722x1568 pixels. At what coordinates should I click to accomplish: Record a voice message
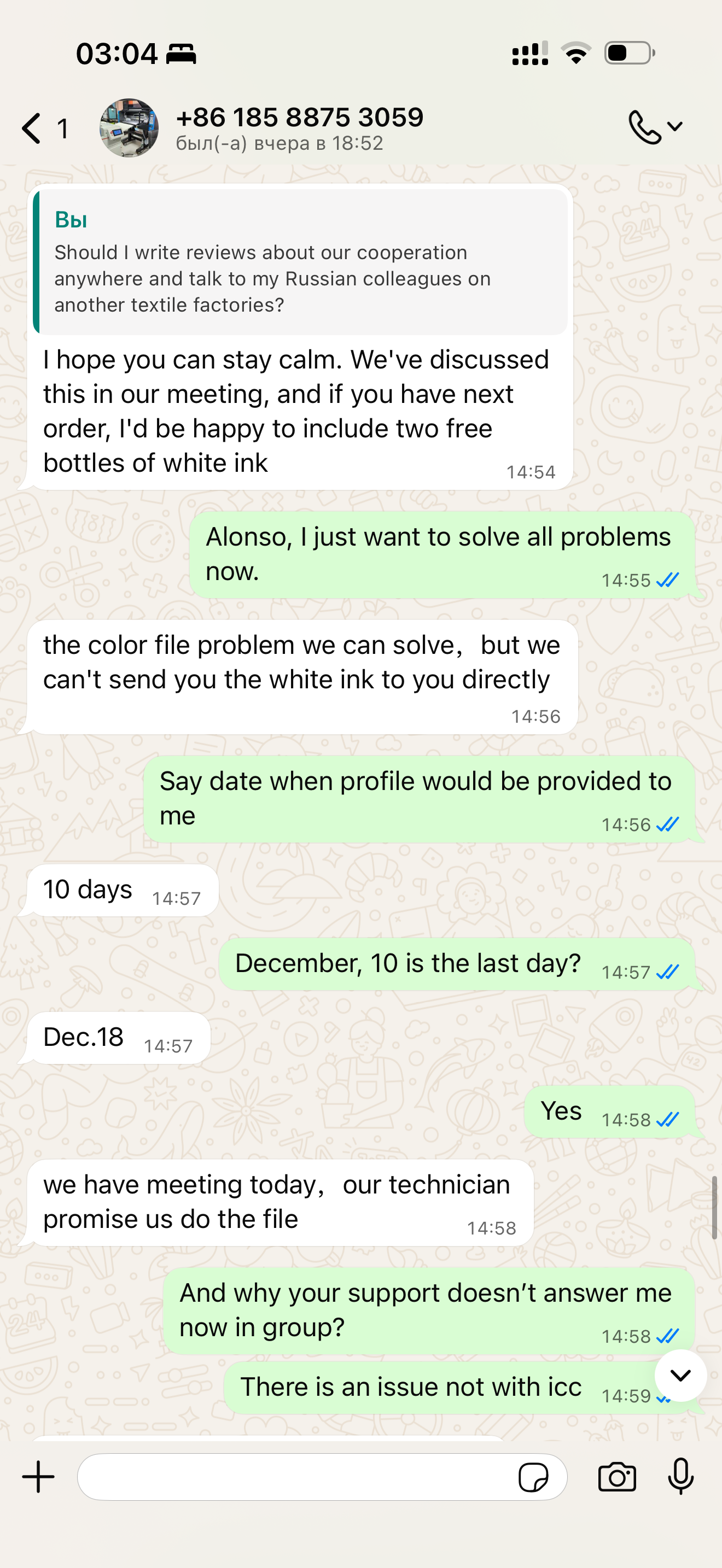680,1477
